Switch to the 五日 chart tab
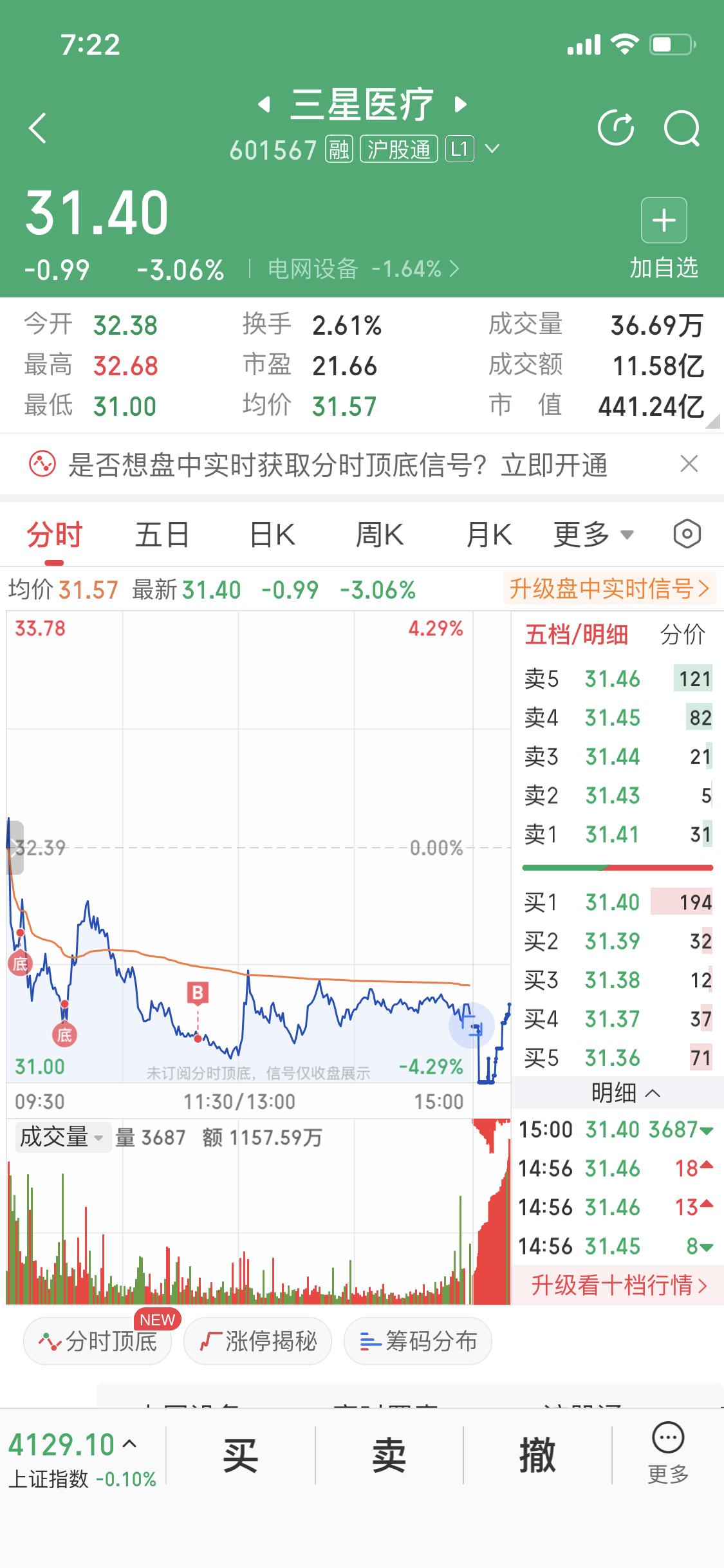This screenshot has width=724, height=1568. click(x=162, y=535)
